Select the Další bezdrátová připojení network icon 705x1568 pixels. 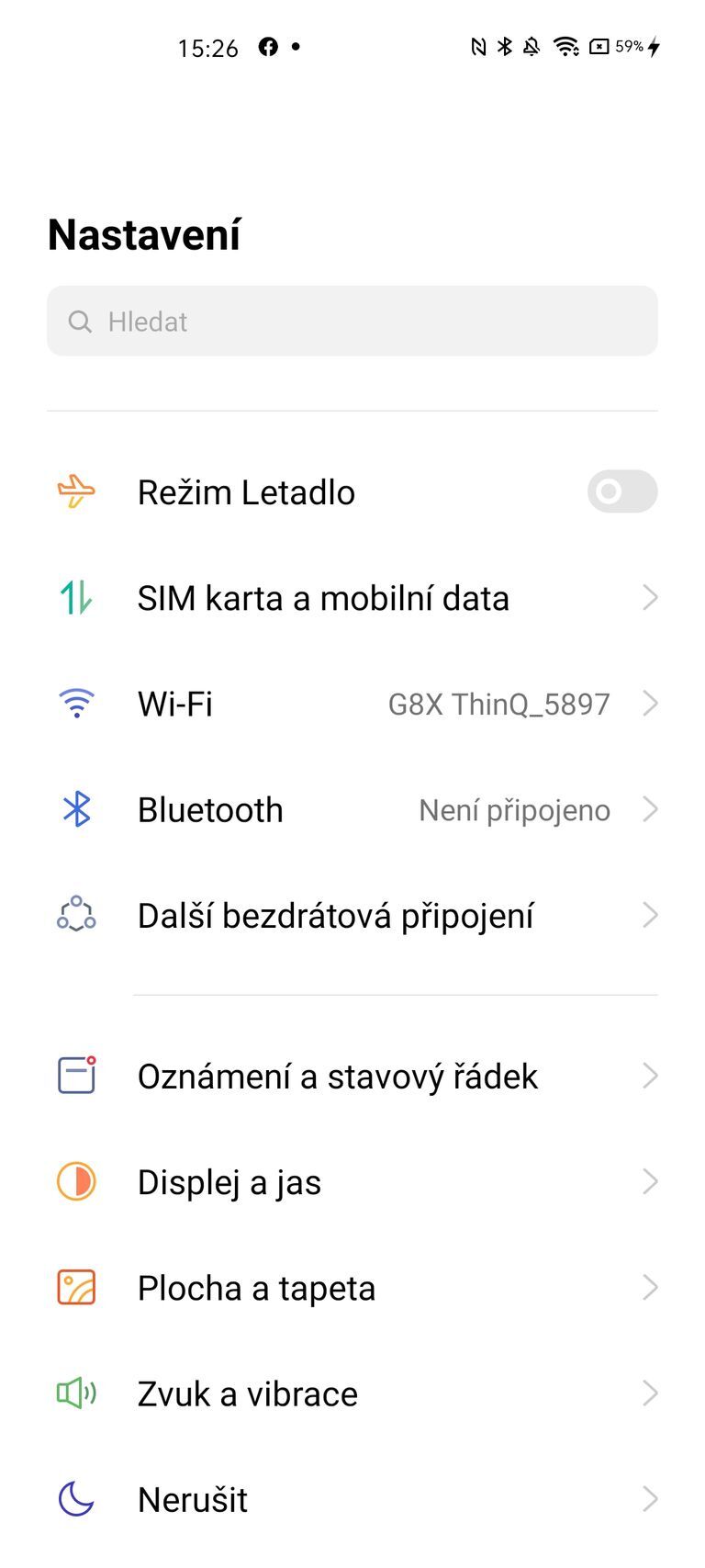click(x=75, y=915)
